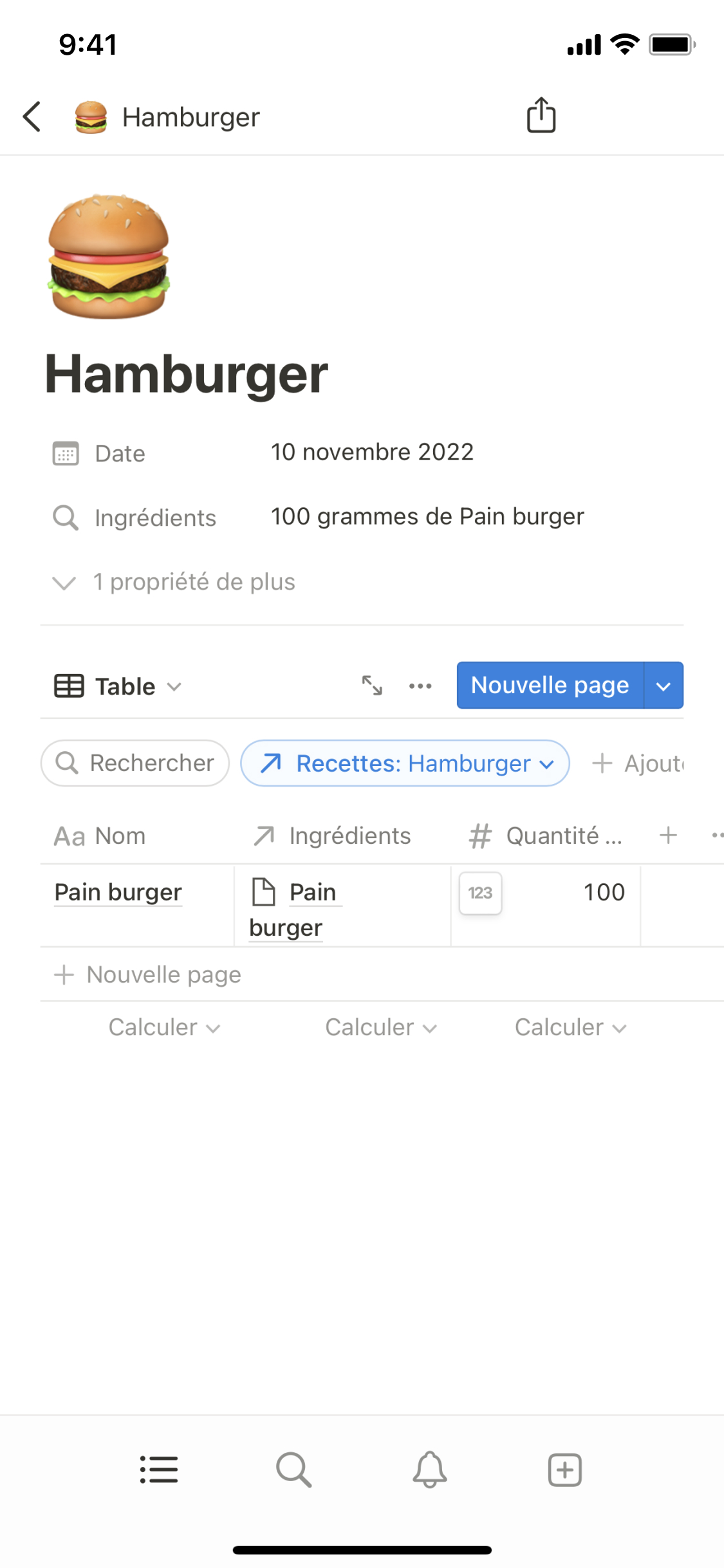
Task: Open the database options ellipsis menu
Action: tap(420, 686)
